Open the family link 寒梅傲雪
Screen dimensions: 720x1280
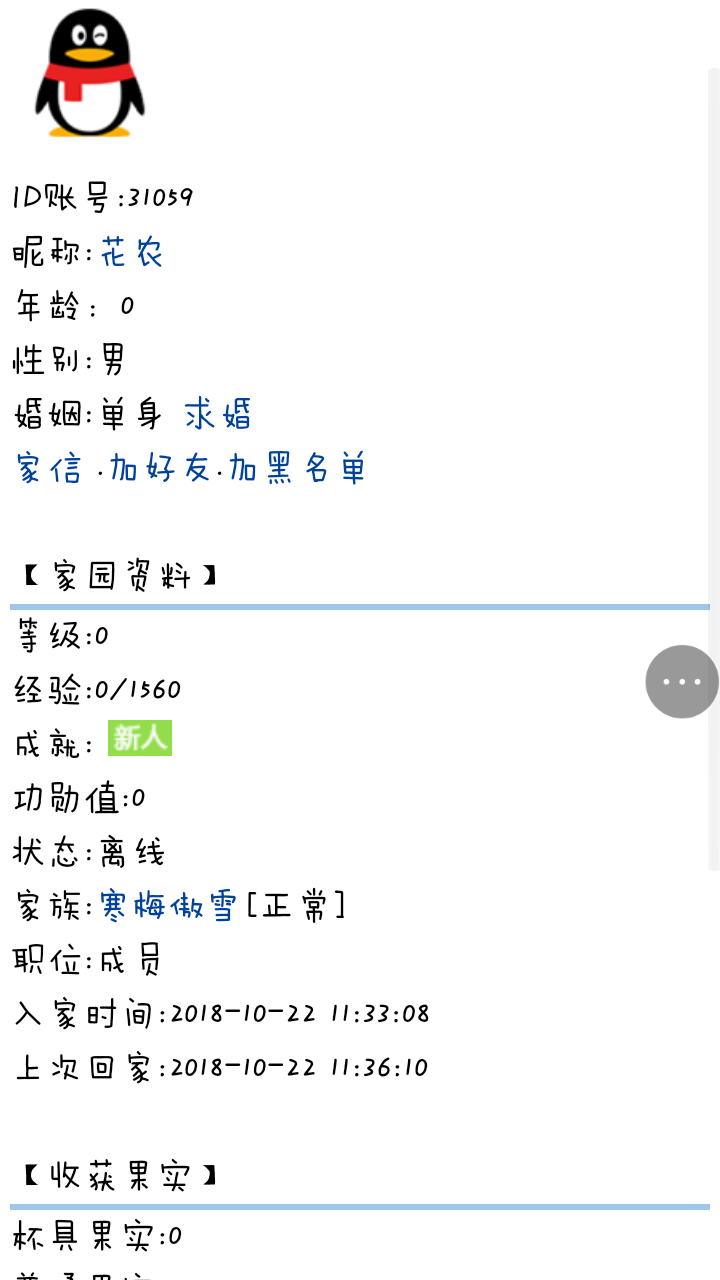click(x=168, y=907)
